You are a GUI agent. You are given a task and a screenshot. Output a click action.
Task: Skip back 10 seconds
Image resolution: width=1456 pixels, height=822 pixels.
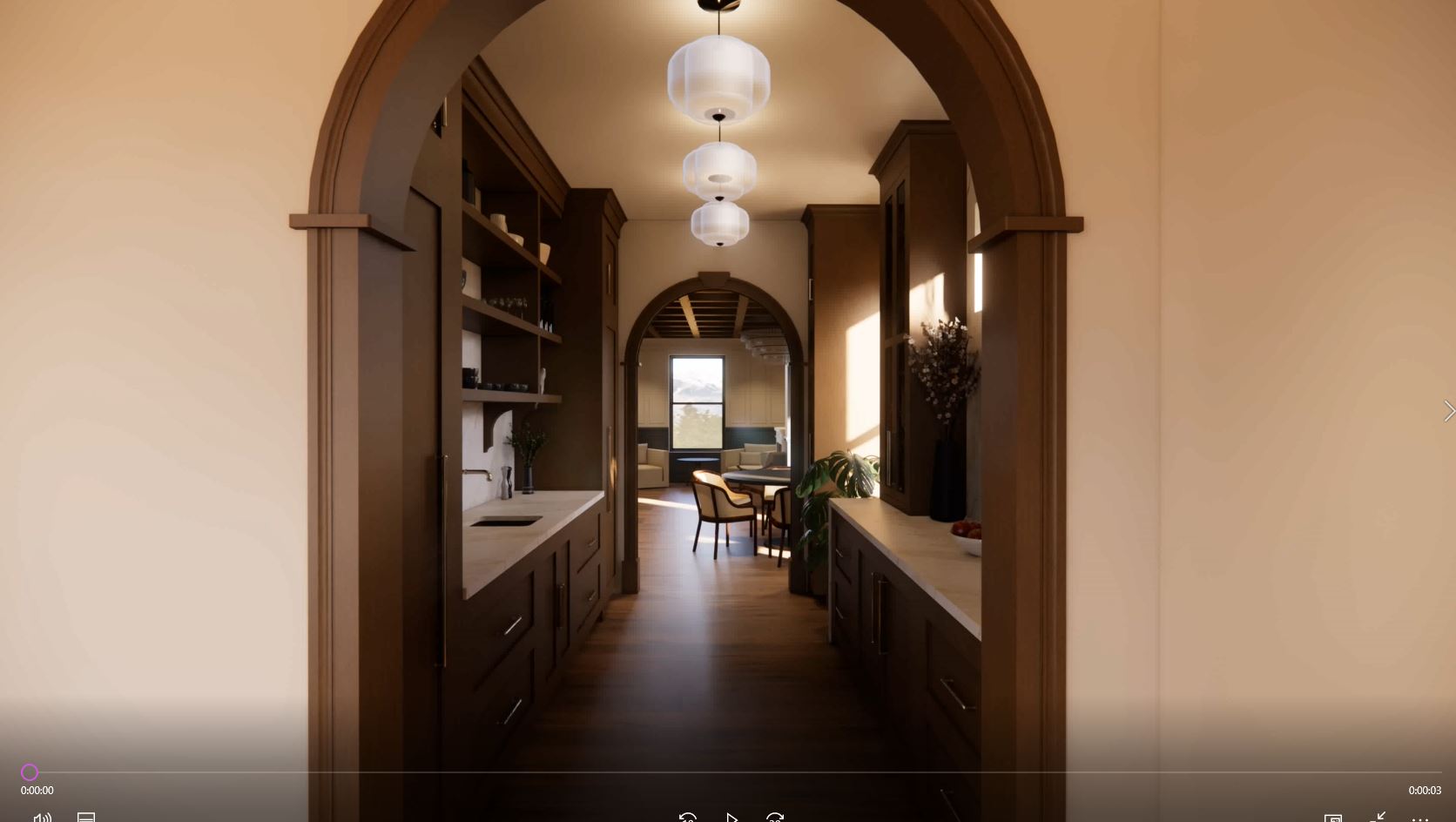[687, 818]
